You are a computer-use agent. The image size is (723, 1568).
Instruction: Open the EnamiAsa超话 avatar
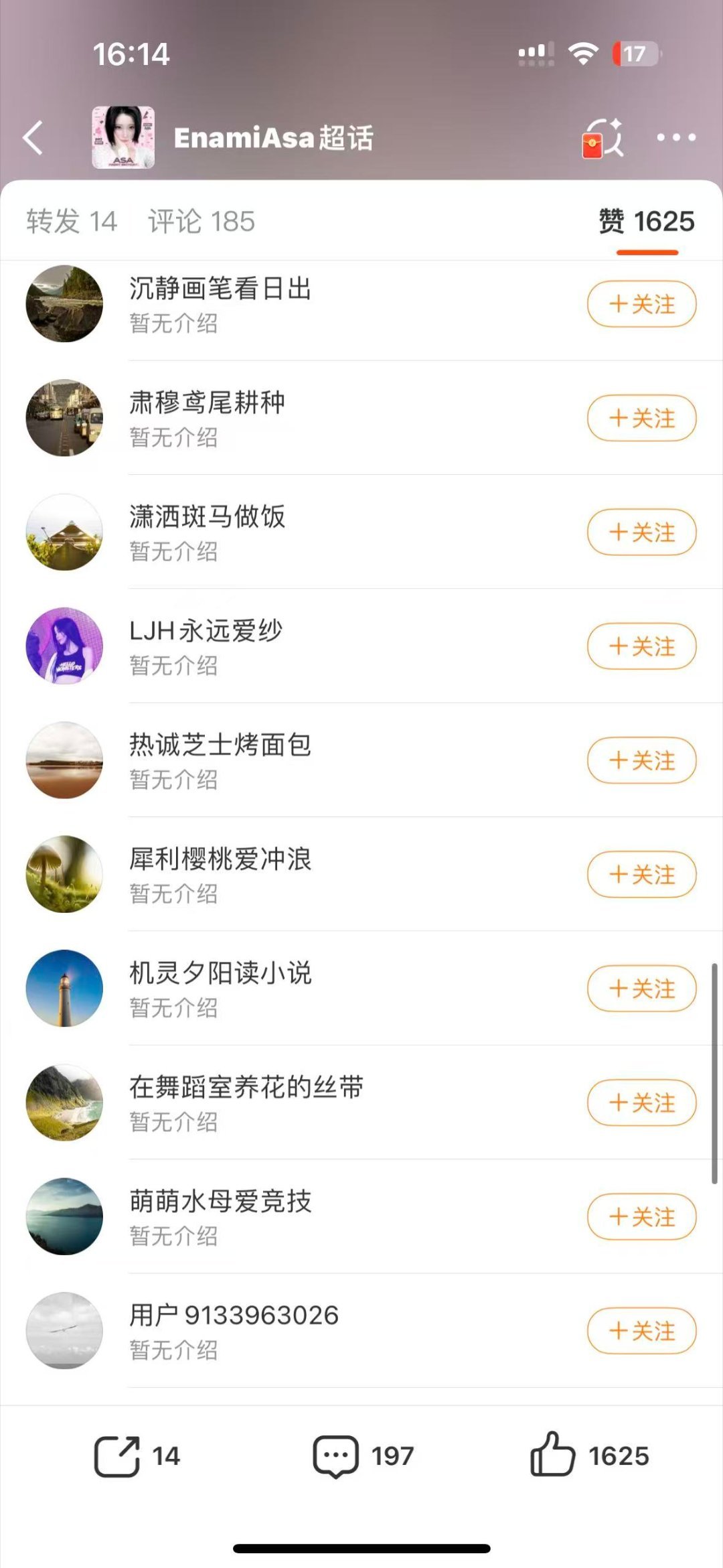(x=123, y=137)
